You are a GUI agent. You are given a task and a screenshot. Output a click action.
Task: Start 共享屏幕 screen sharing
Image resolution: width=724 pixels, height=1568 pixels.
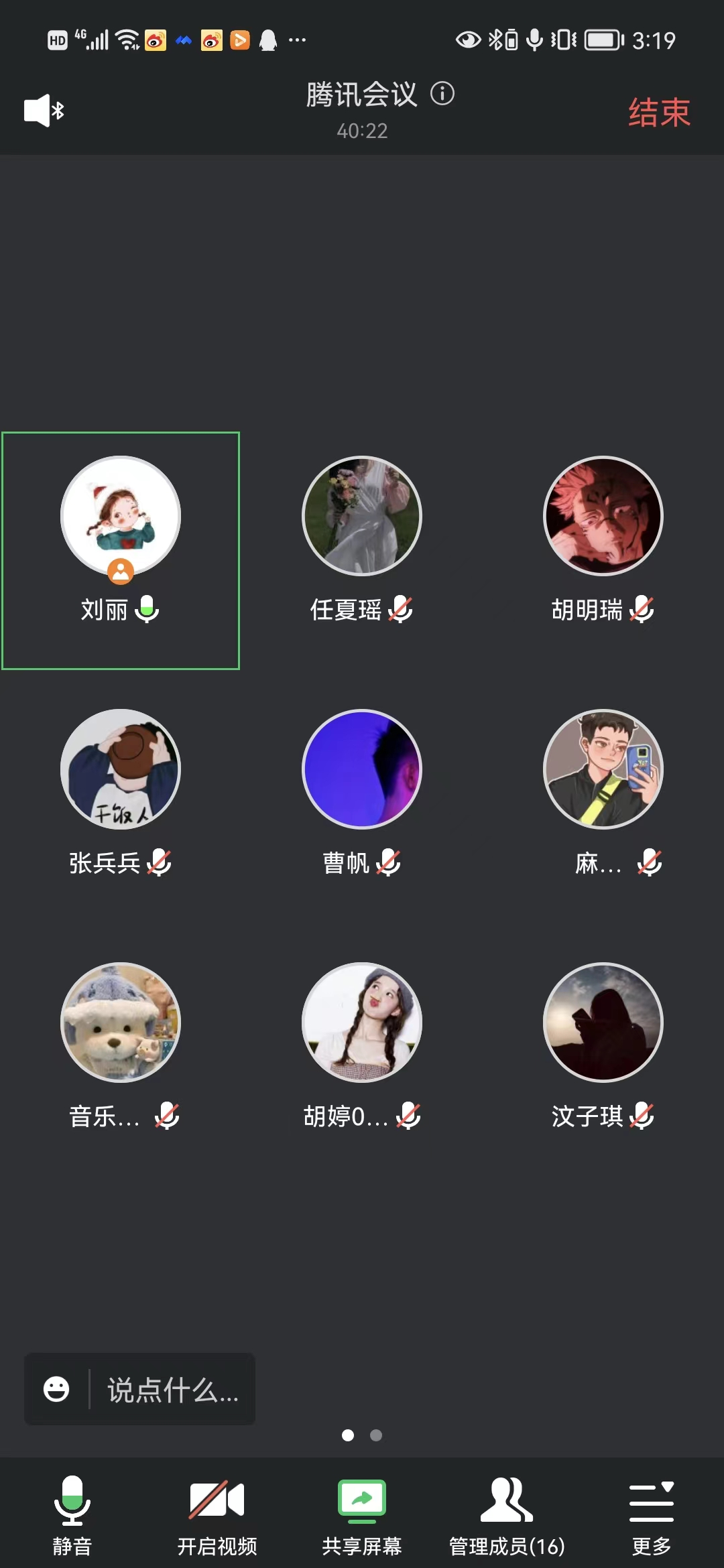pos(362,1514)
